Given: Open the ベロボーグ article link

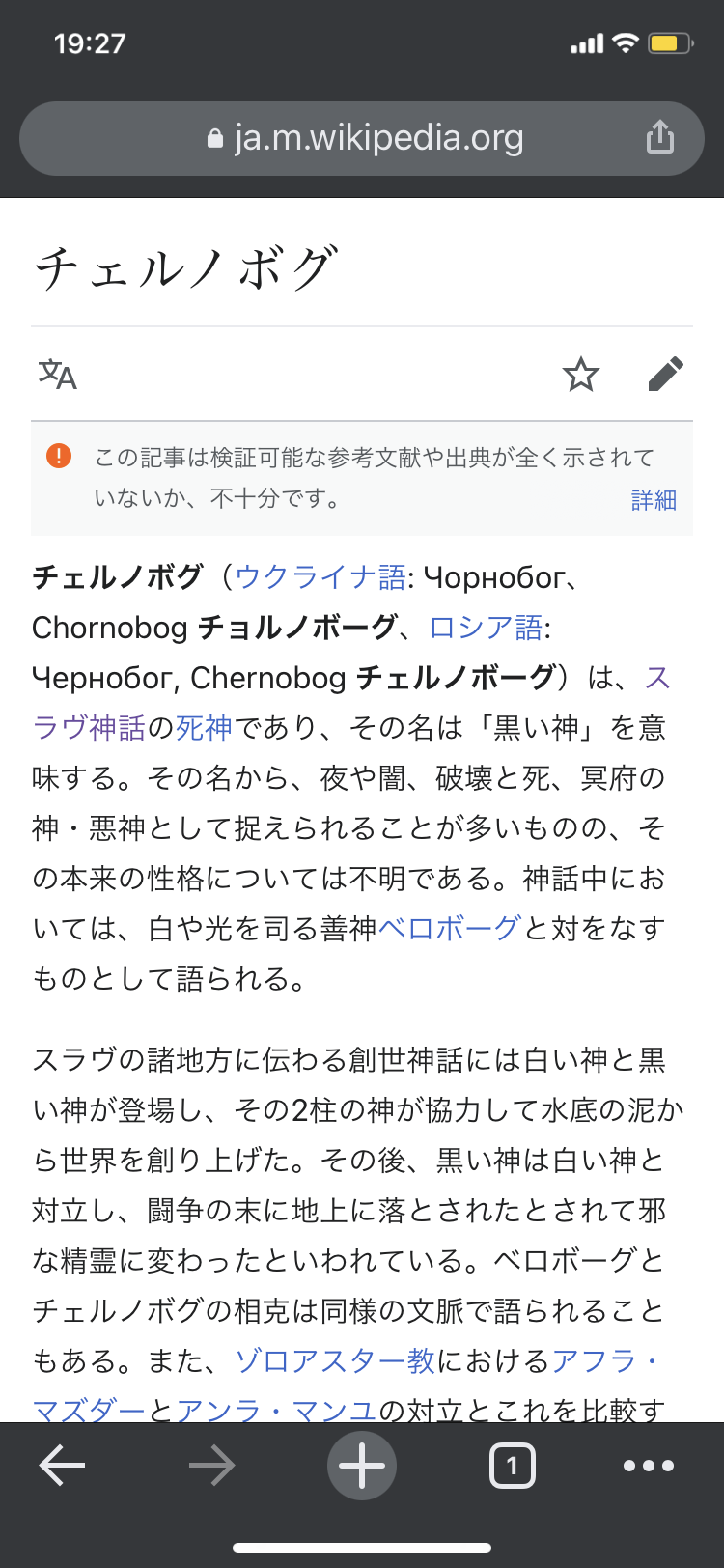Looking at the screenshot, I should 450,929.
